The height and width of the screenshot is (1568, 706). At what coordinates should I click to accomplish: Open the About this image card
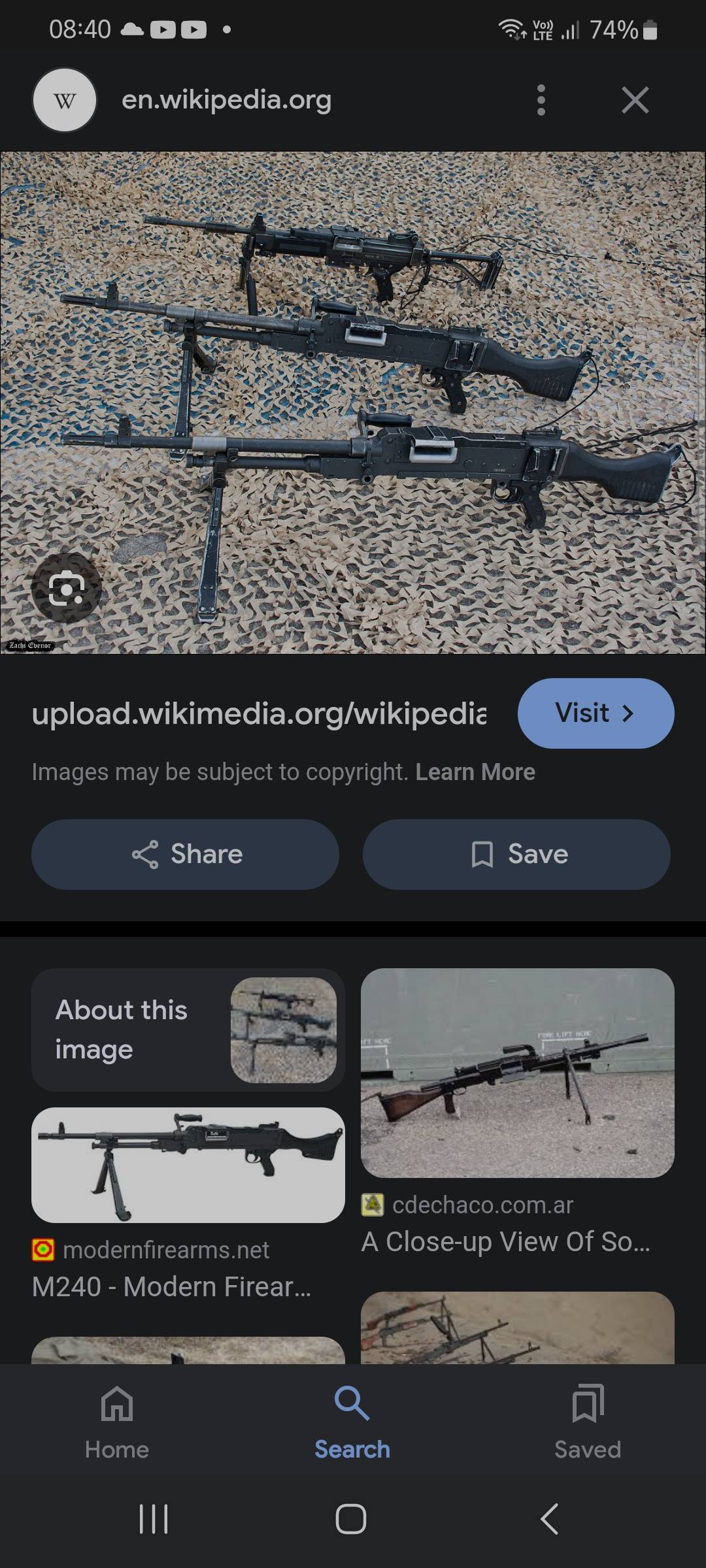click(188, 1030)
